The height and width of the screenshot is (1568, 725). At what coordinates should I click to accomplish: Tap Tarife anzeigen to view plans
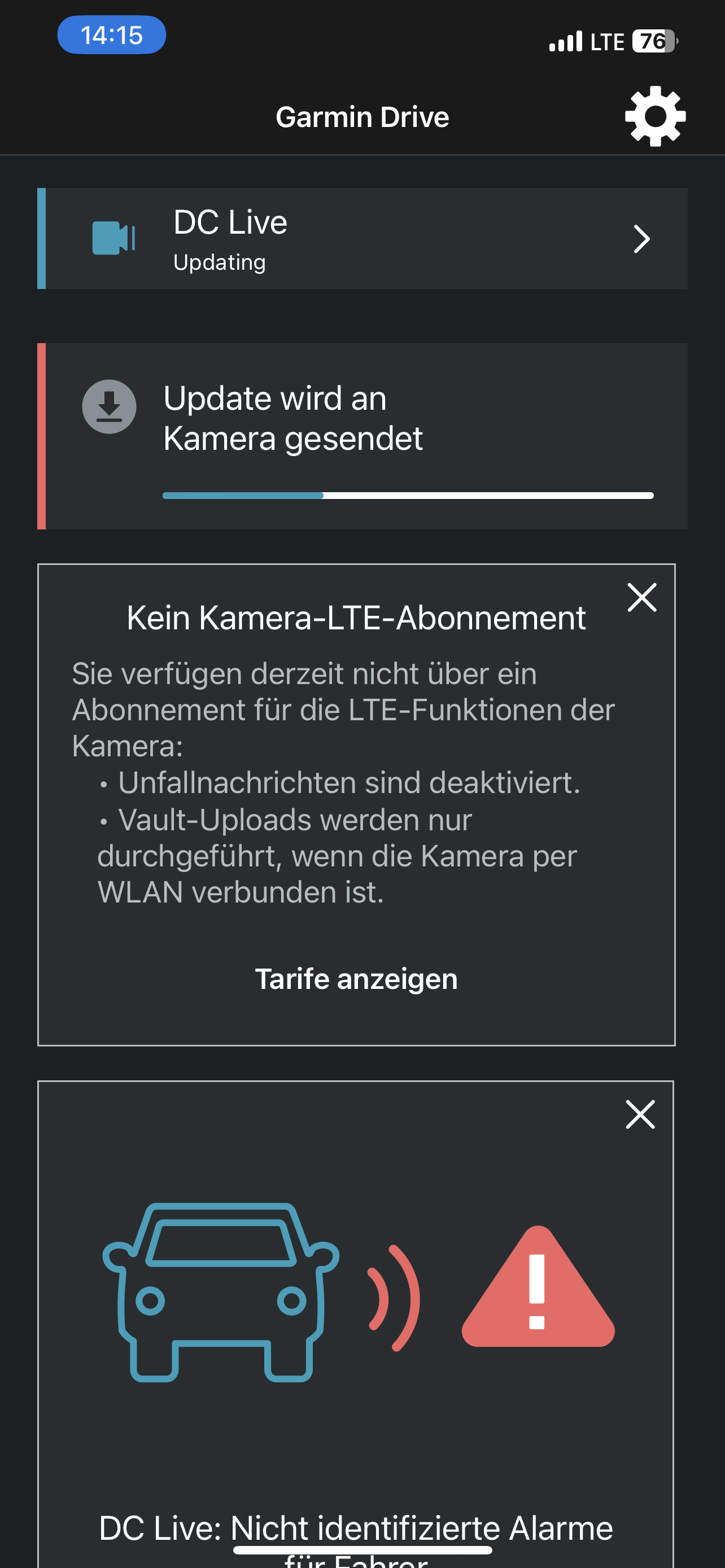tap(356, 979)
